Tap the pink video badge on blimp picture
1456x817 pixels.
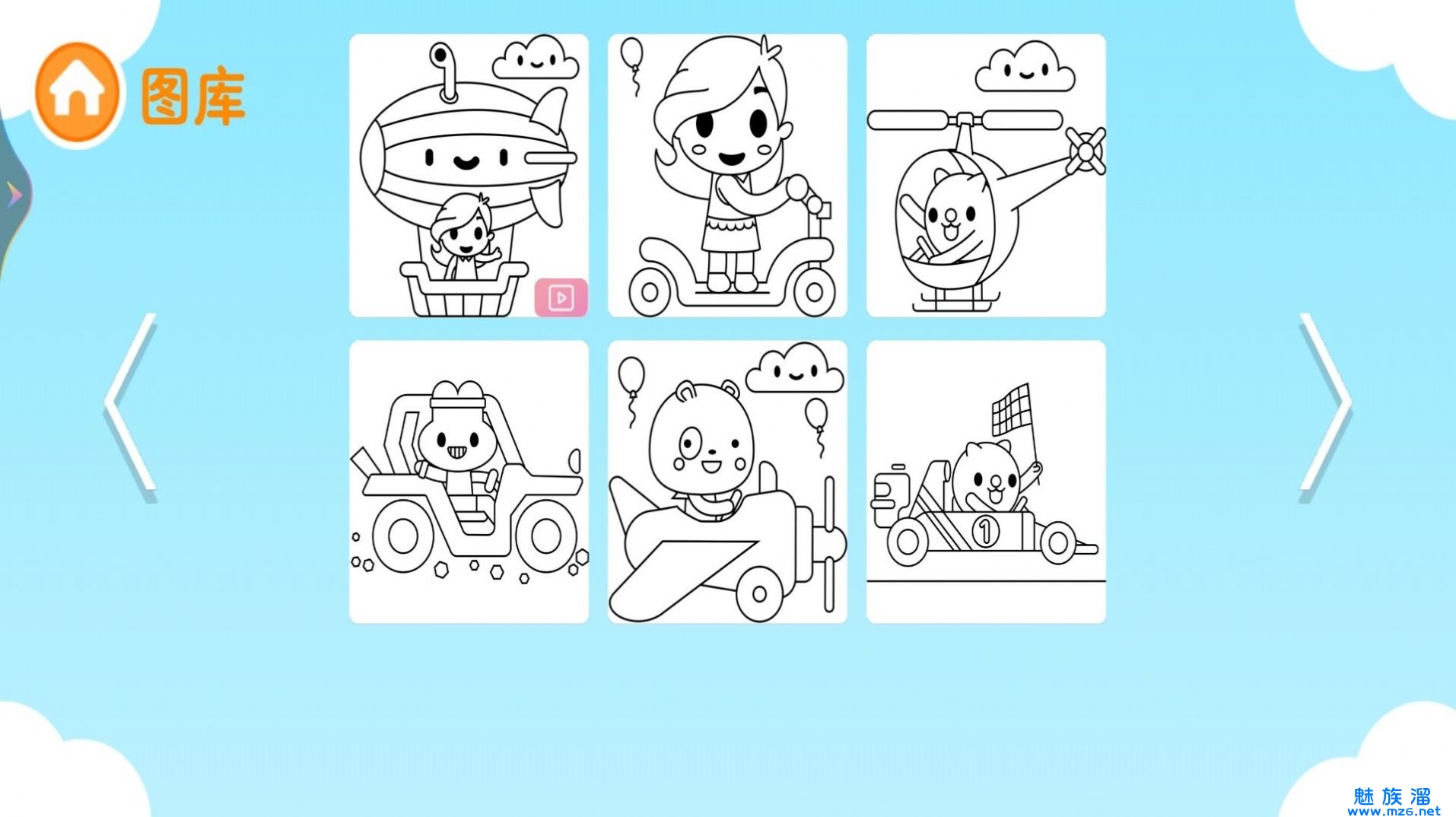click(561, 297)
